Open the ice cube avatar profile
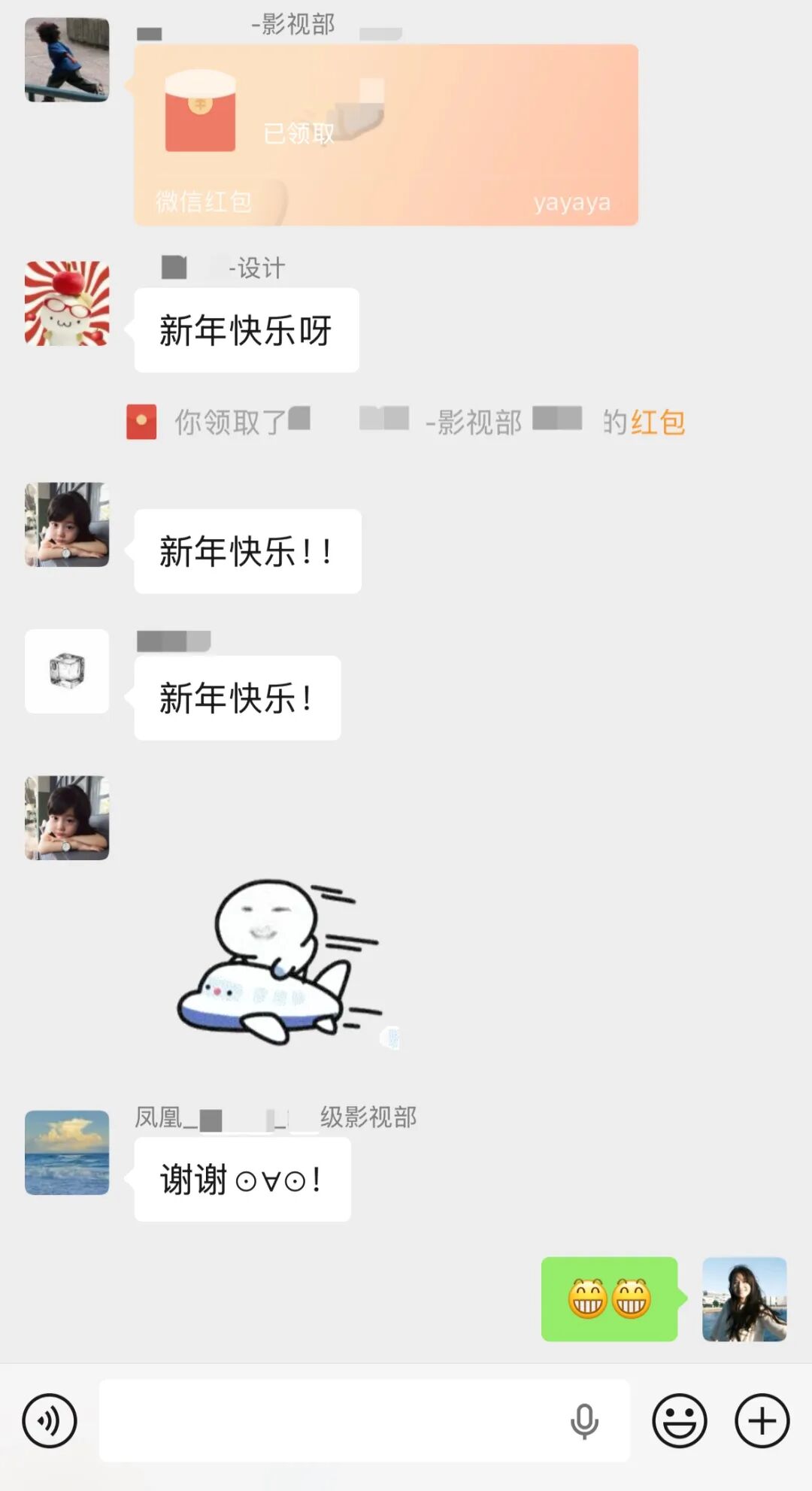 67,671
